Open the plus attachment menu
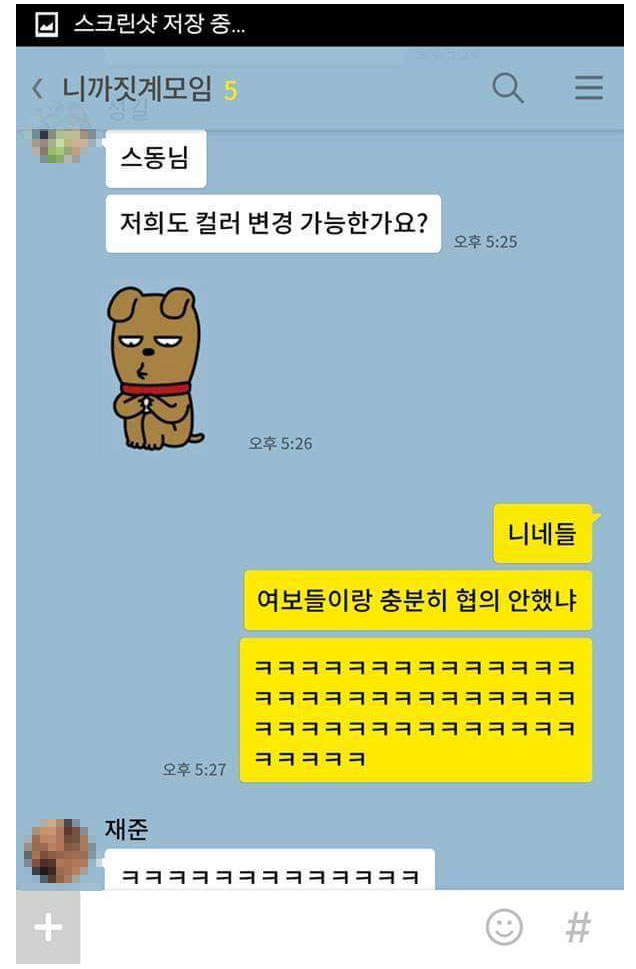 point(48,927)
